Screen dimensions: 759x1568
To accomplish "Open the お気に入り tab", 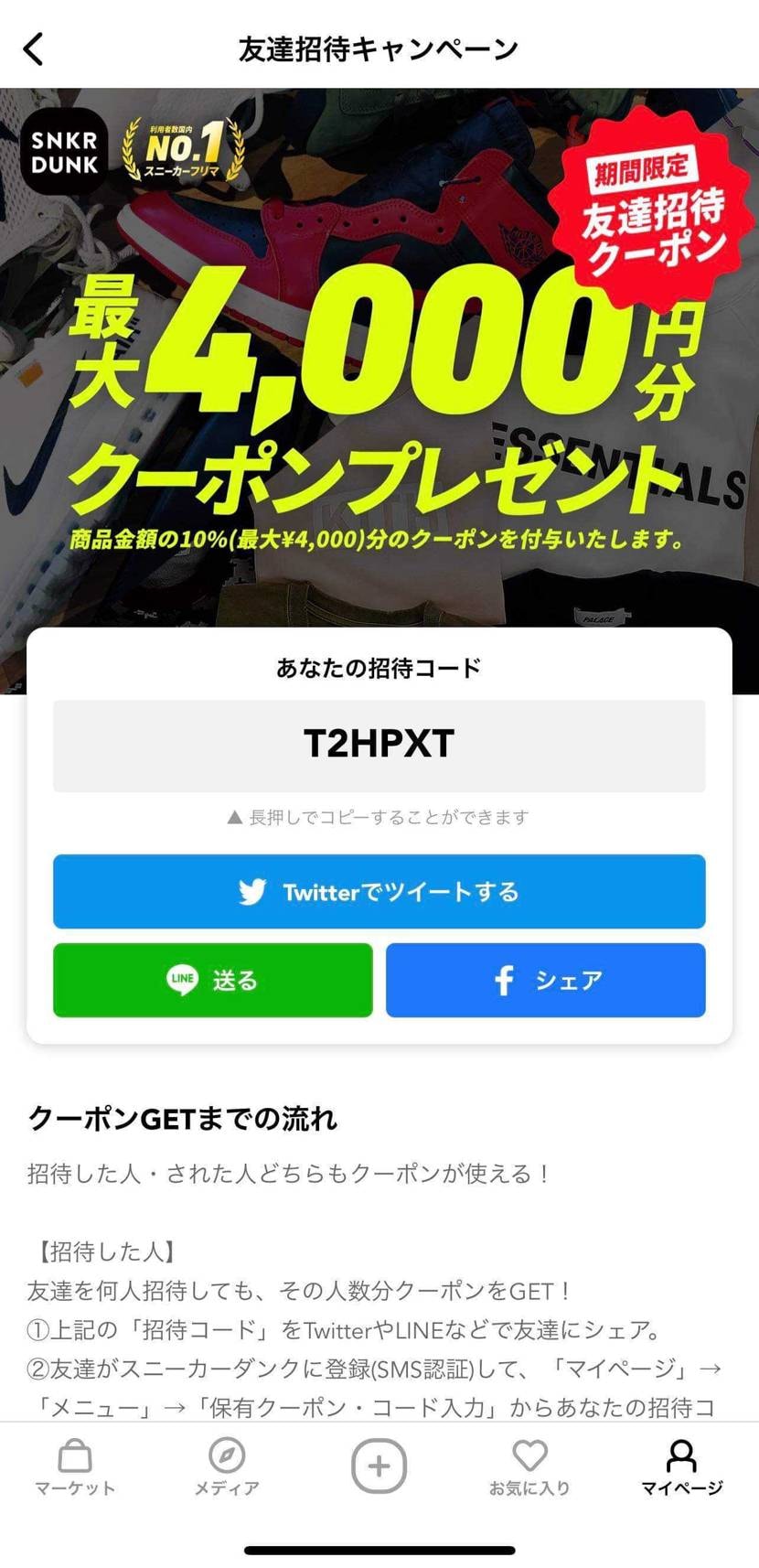I will point(529,1467).
